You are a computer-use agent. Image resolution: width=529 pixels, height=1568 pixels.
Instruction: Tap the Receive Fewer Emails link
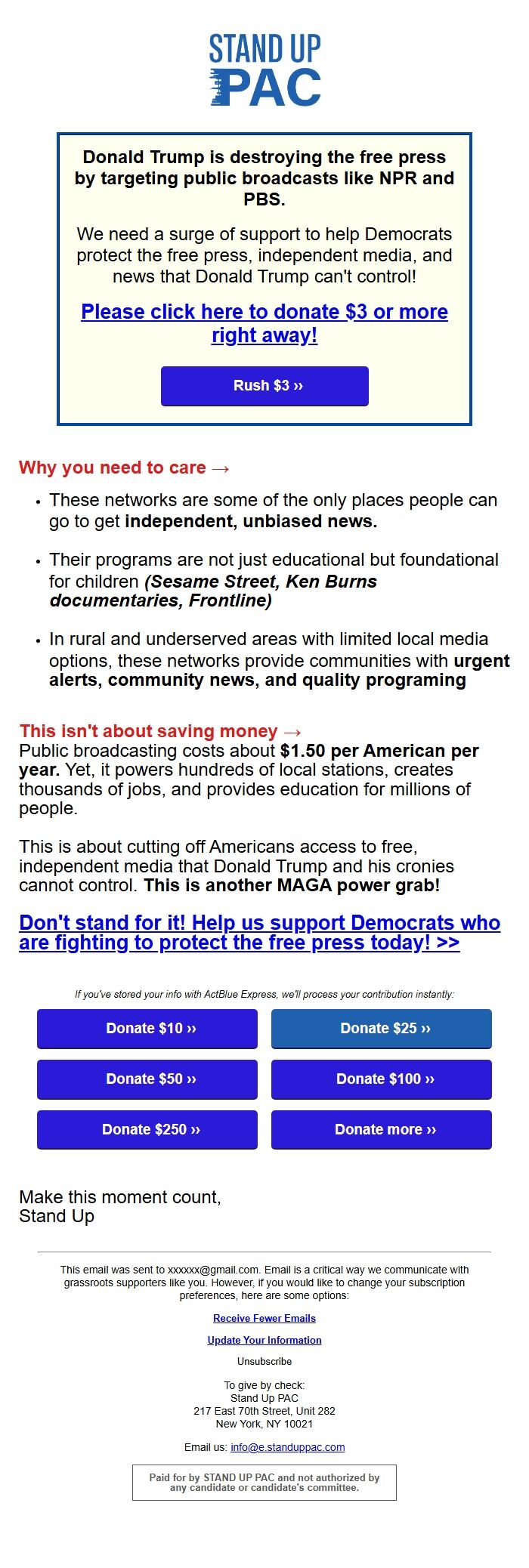coord(264,1318)
